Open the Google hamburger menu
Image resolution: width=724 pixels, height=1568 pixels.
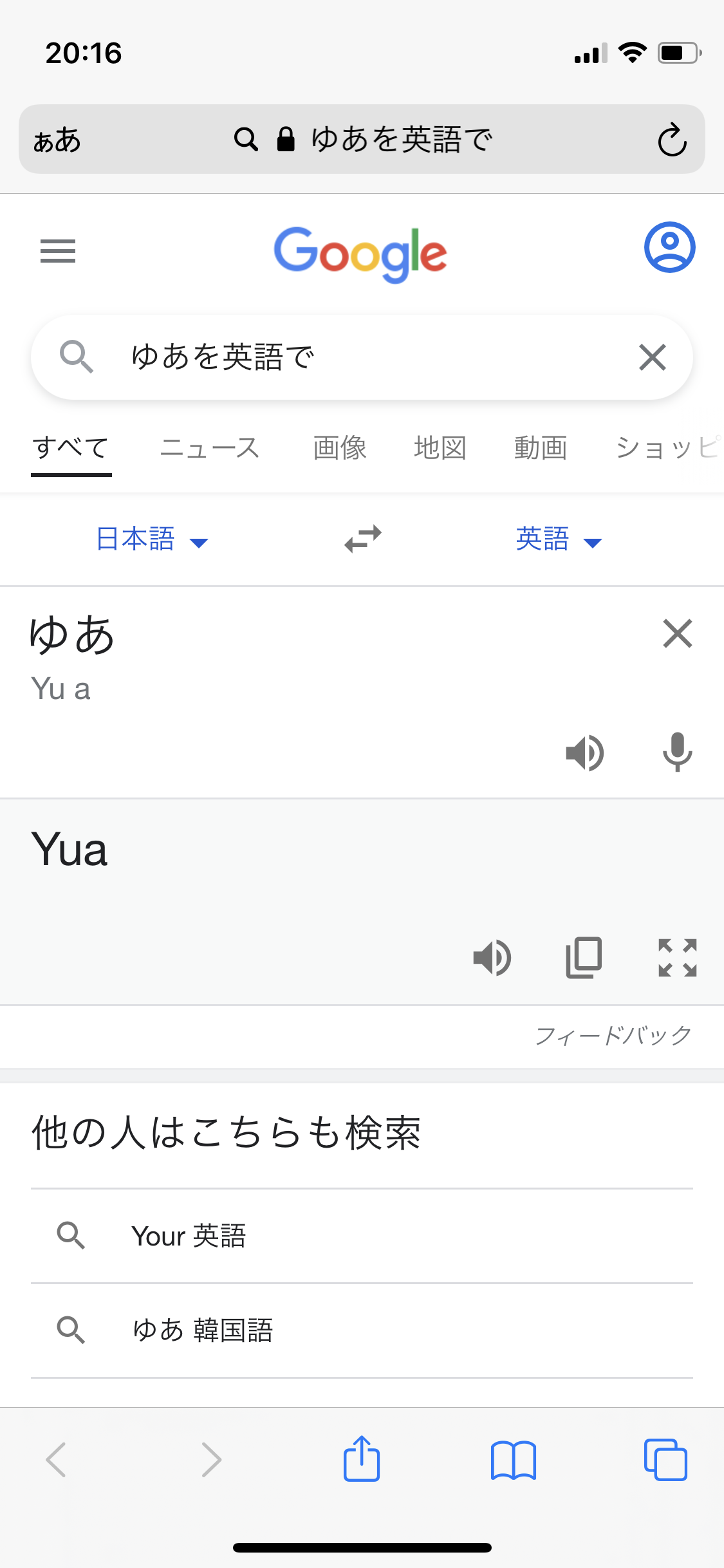click(x=58, y=251)
